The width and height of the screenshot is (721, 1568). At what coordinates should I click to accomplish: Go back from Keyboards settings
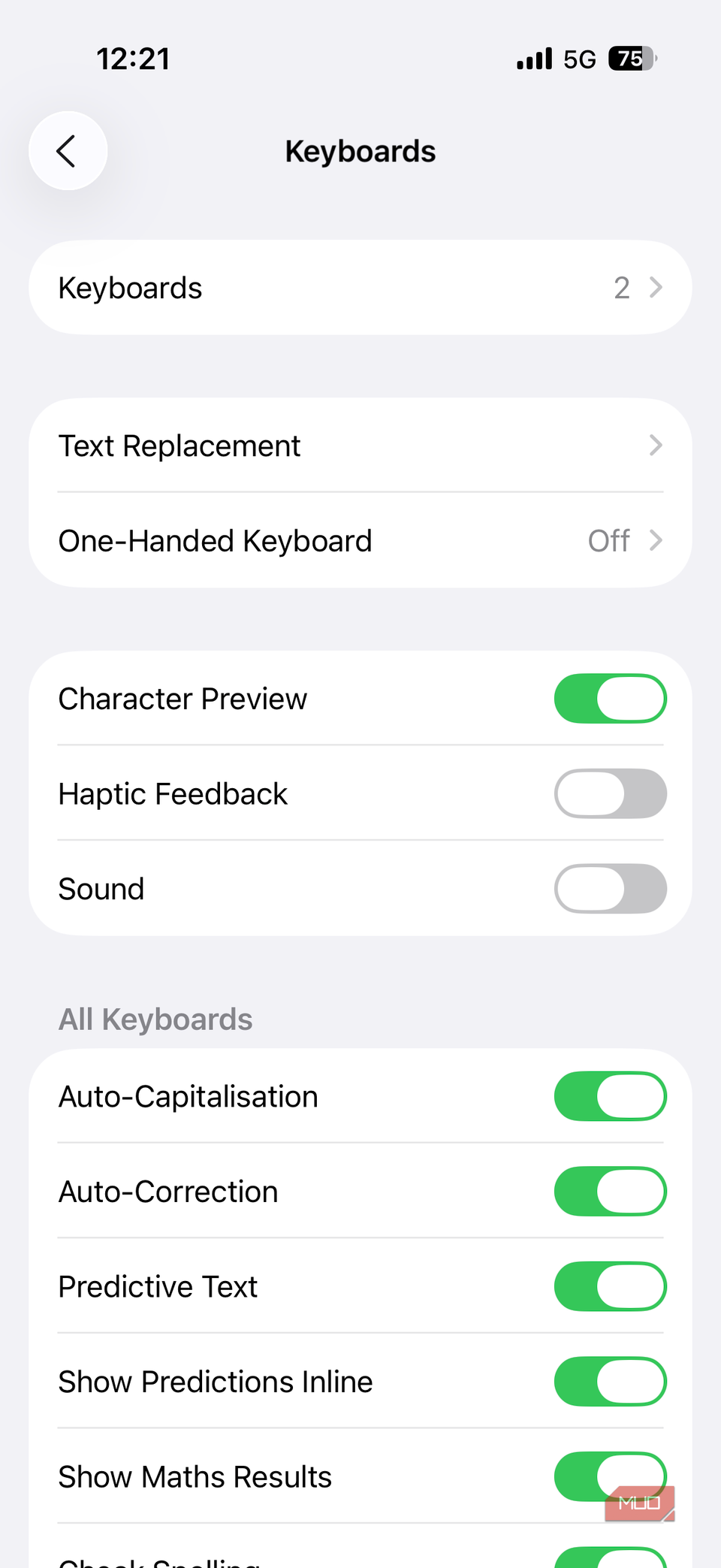[x=68, y=151]
